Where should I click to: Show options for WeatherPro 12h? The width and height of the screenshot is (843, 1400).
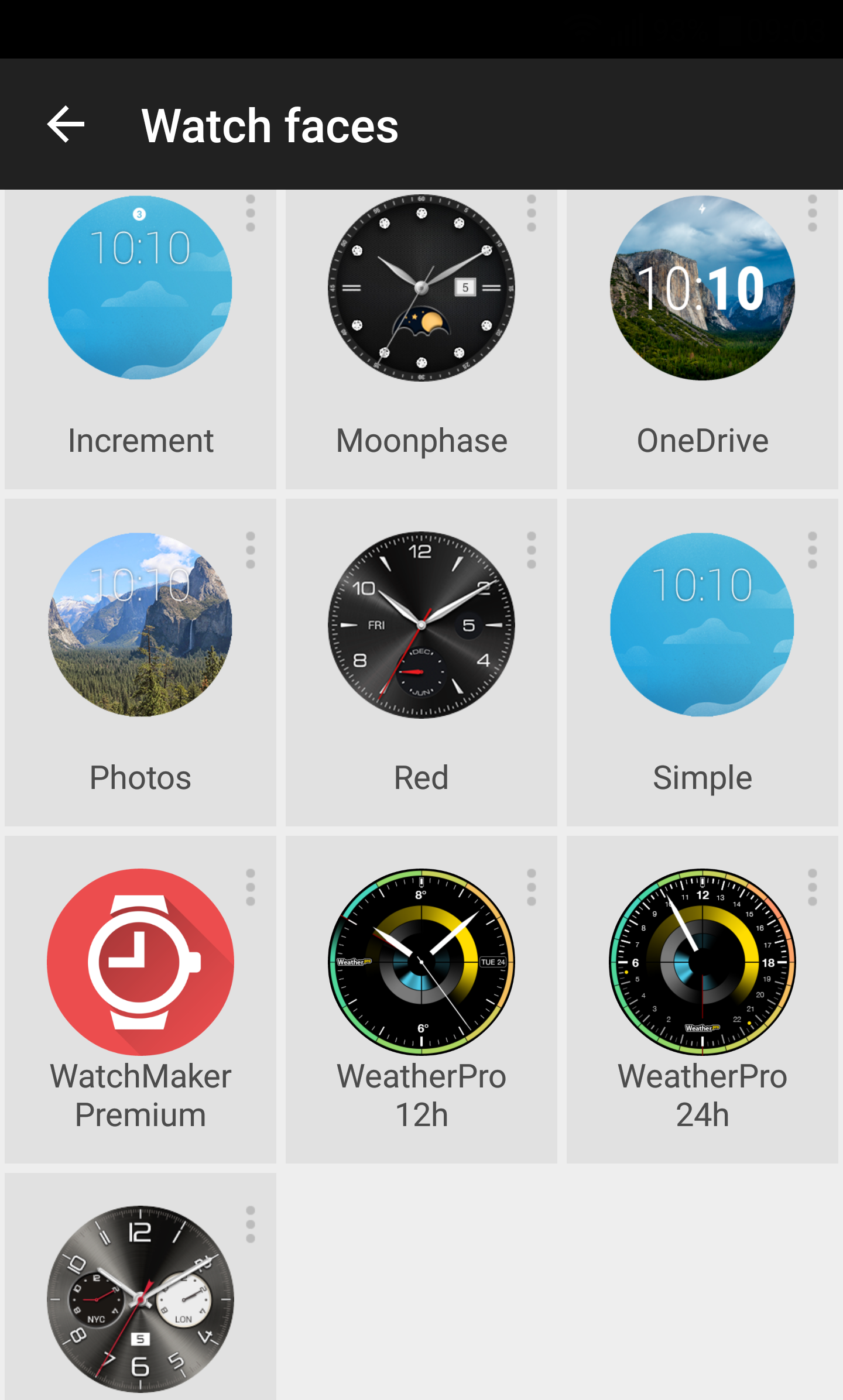(532, 887)
